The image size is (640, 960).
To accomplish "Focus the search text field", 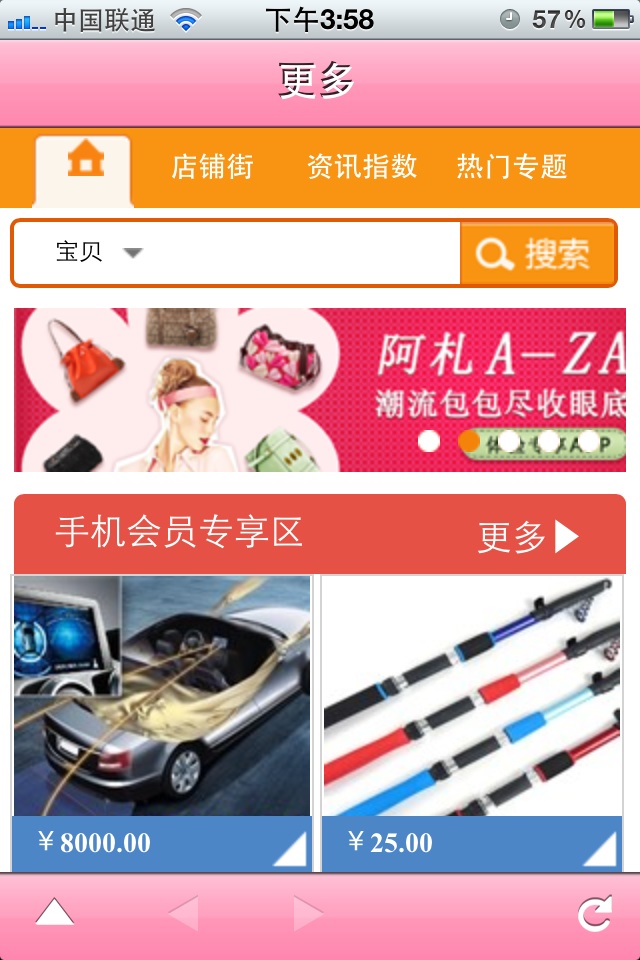I will point(300,252).
